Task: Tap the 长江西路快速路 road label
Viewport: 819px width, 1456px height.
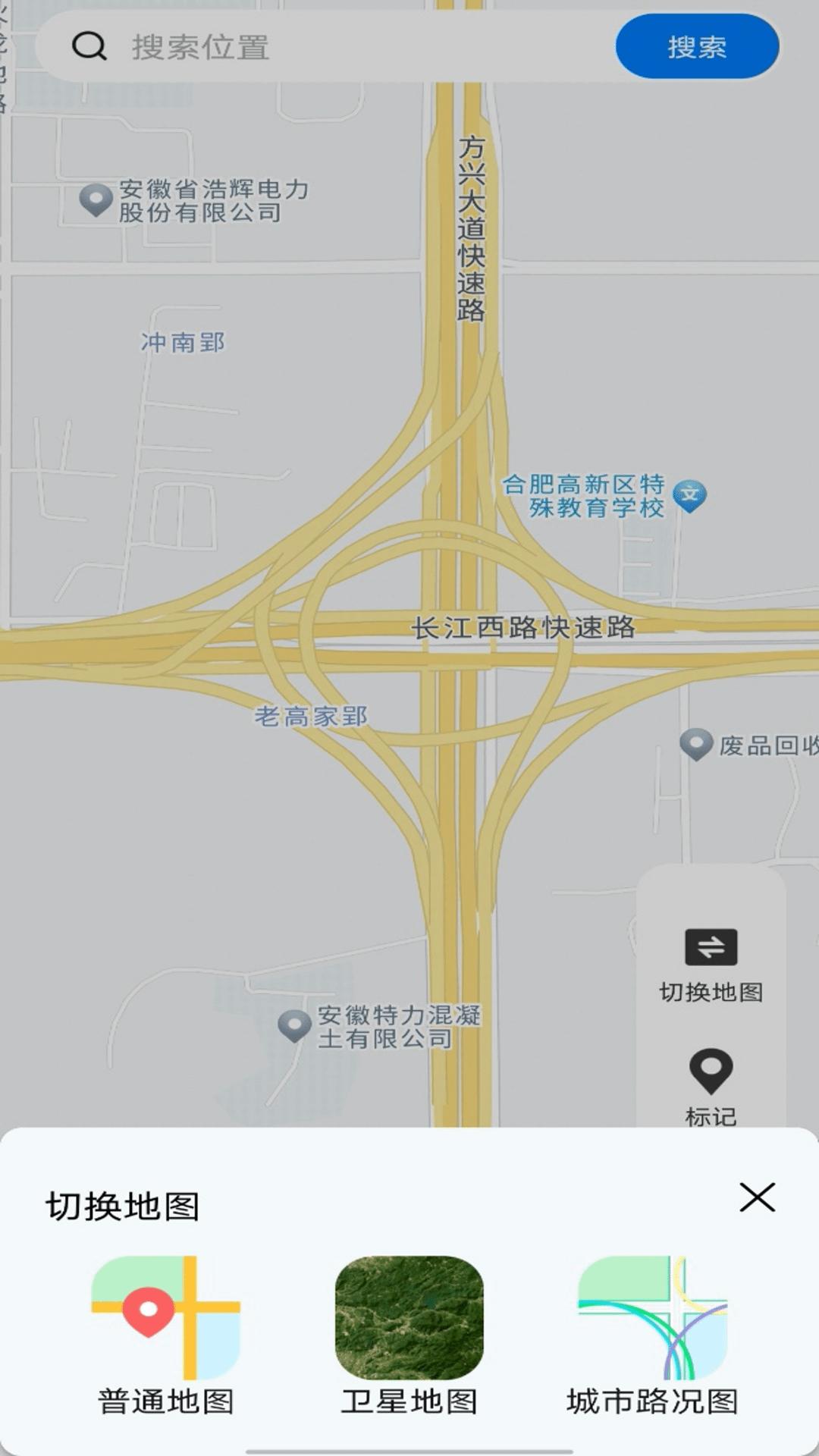Action: (523, 628)
